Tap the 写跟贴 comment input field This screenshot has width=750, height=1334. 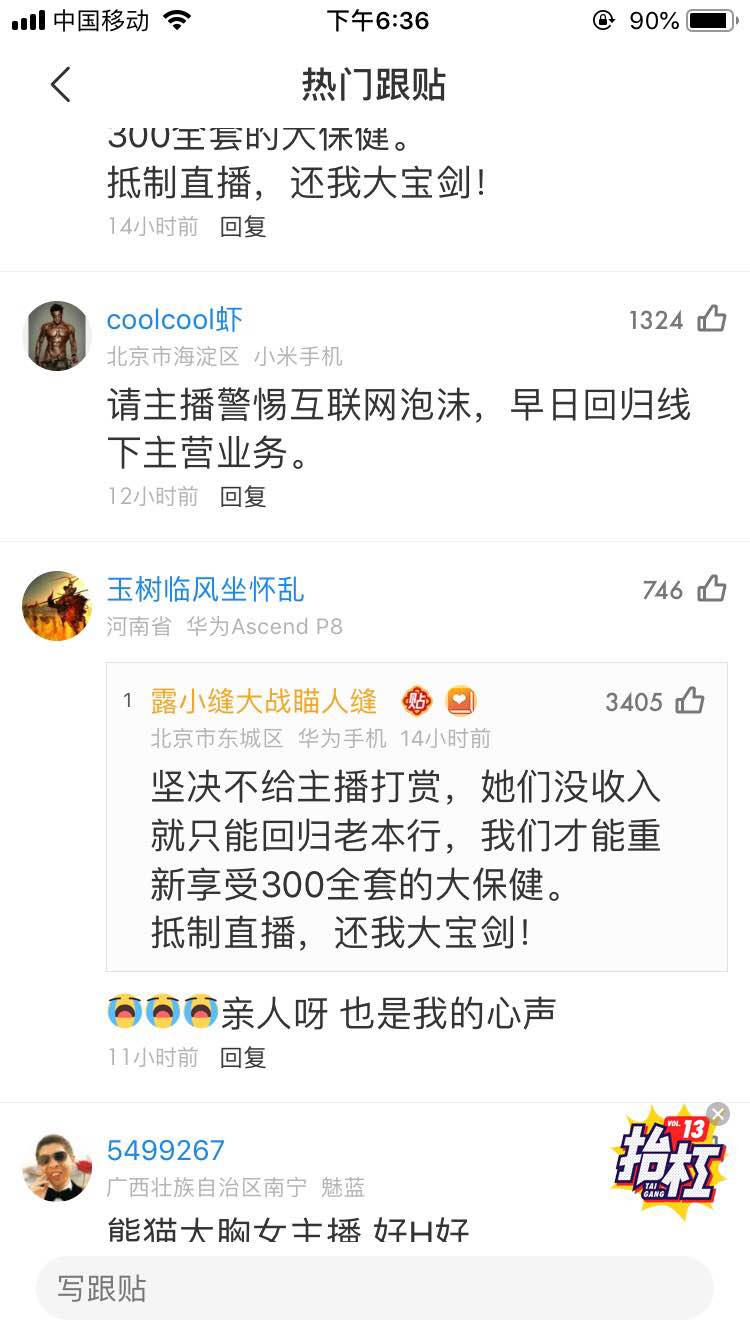tap(375, 1288)
